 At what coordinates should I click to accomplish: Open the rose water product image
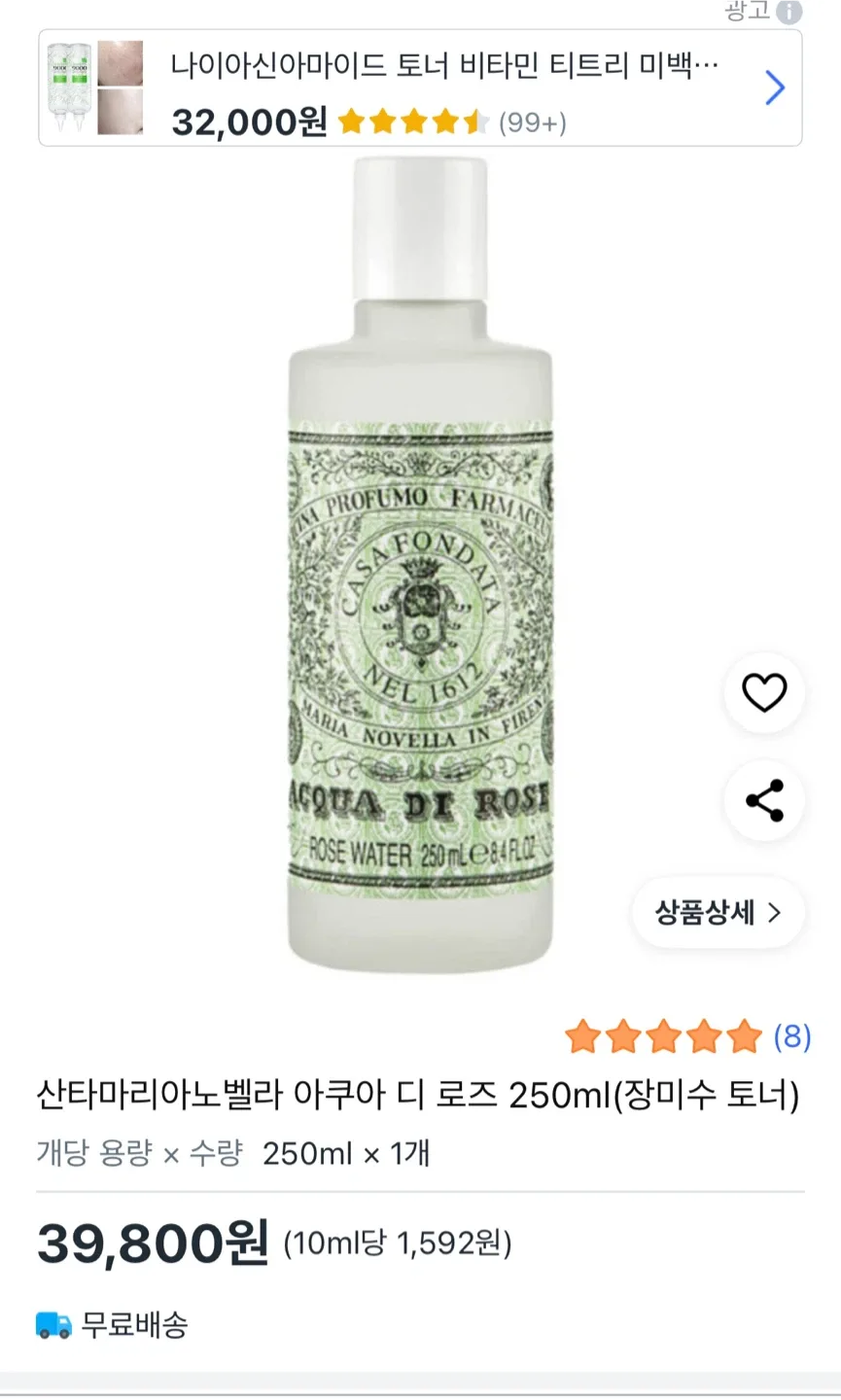click(x=420, y=564)
